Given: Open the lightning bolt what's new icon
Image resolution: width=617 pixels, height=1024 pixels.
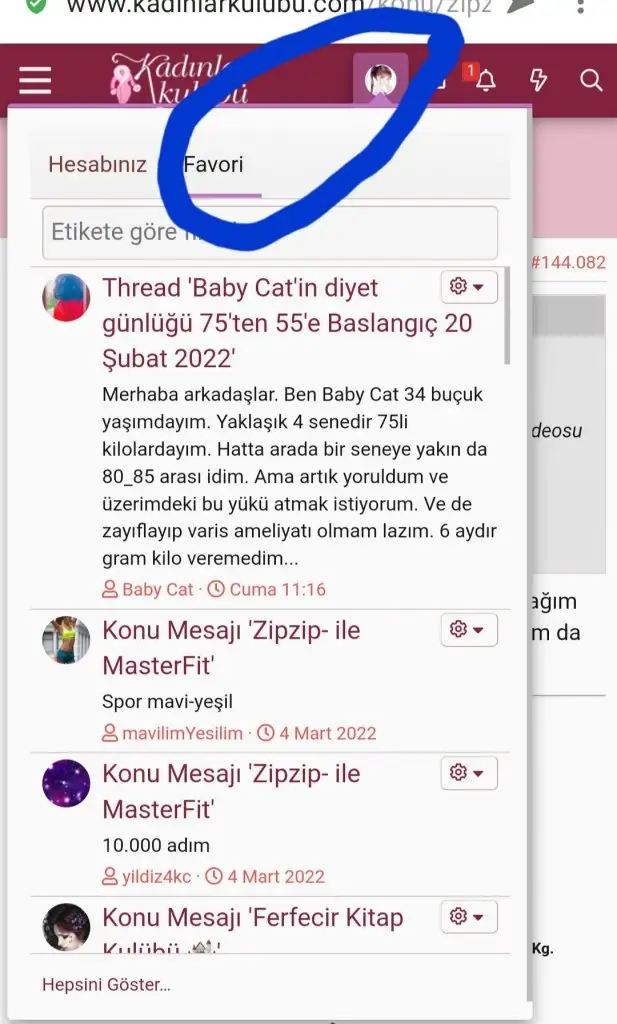Looking at the screenshot, I should point(538,80).
